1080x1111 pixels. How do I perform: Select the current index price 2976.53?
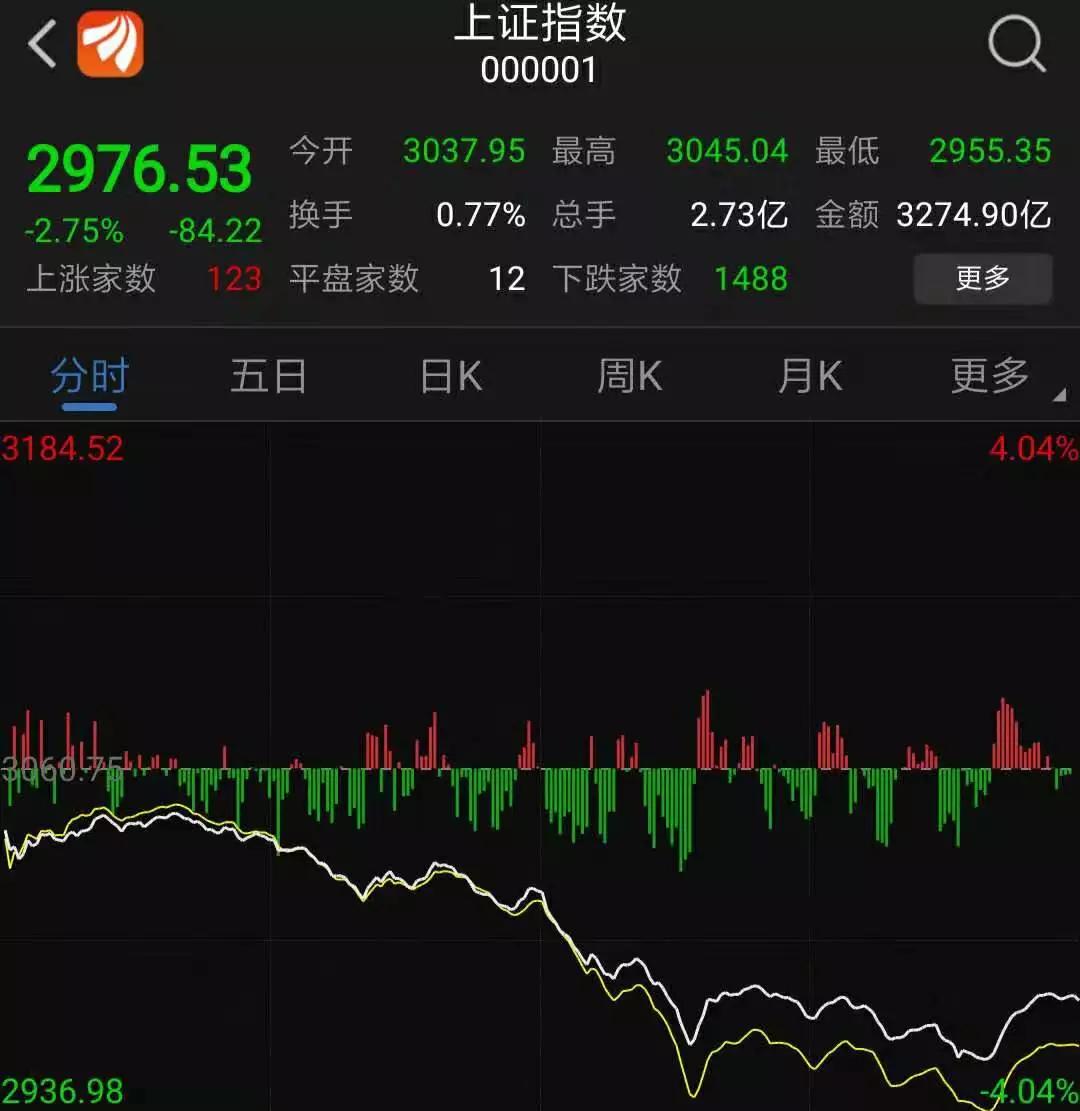[x=140, y=168]
